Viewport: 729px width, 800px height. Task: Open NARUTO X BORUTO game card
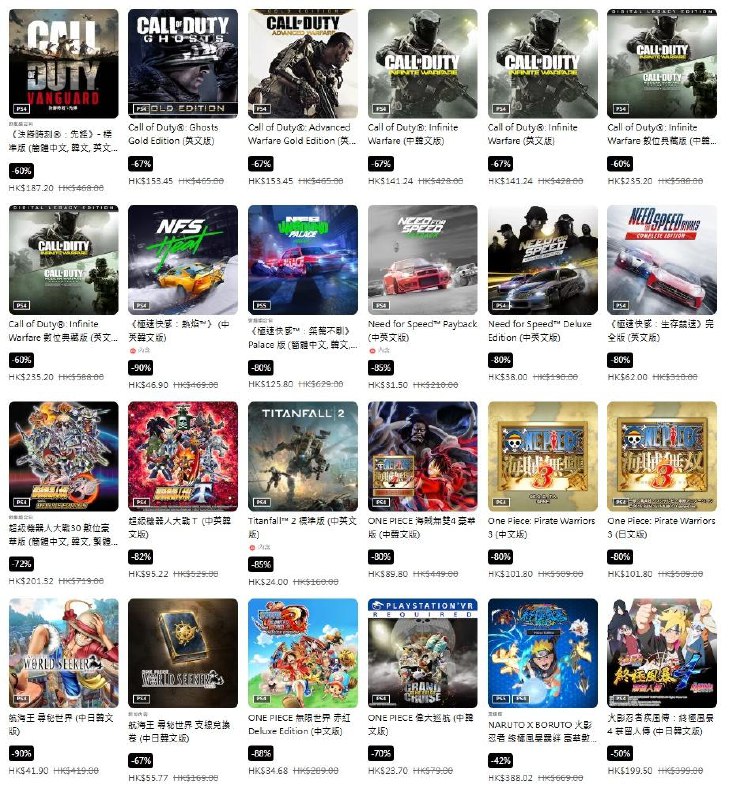(543, 653)
